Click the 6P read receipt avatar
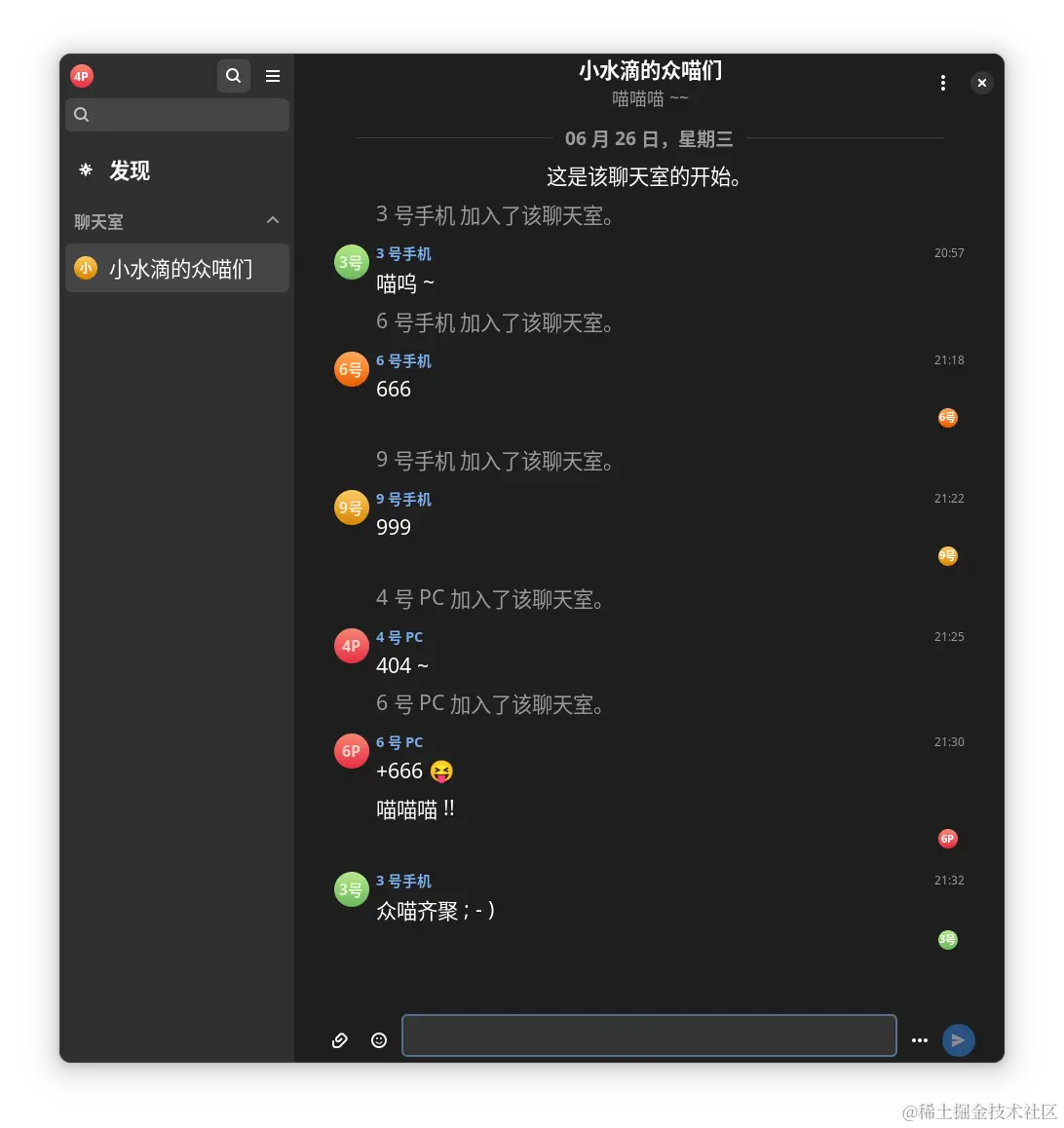The width and height of the screenshot is (1064, 1128). point(947,838)
